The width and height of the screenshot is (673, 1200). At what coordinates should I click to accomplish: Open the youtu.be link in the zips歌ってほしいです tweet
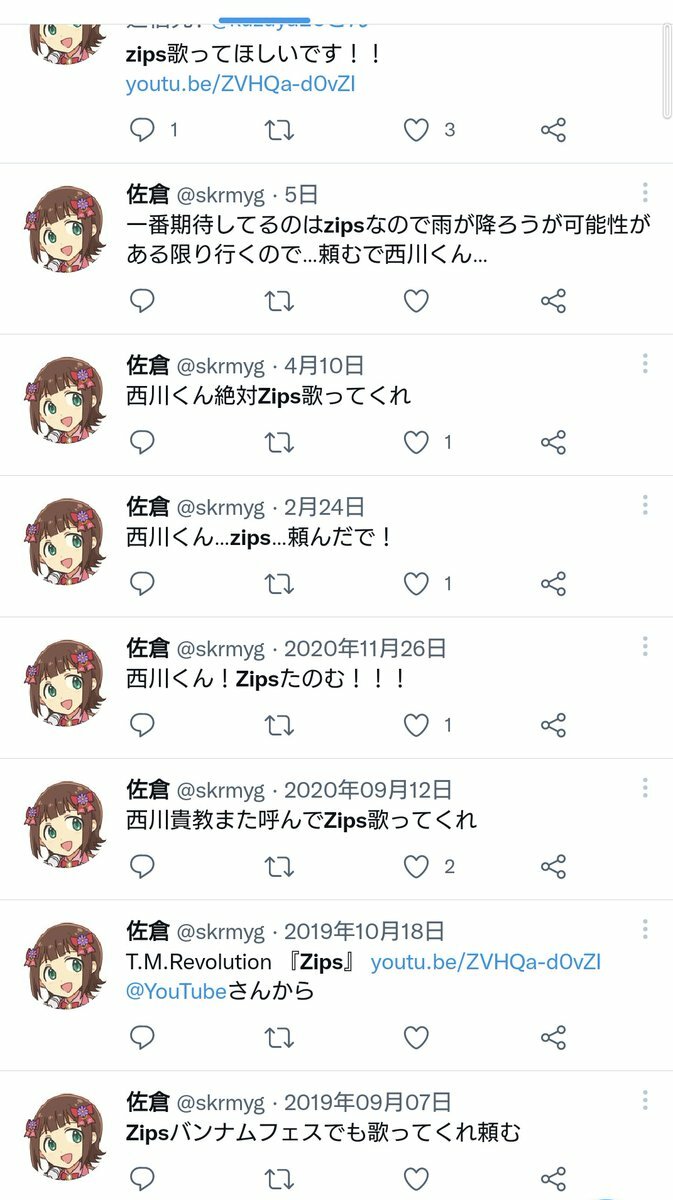click(x=240, y=84)
